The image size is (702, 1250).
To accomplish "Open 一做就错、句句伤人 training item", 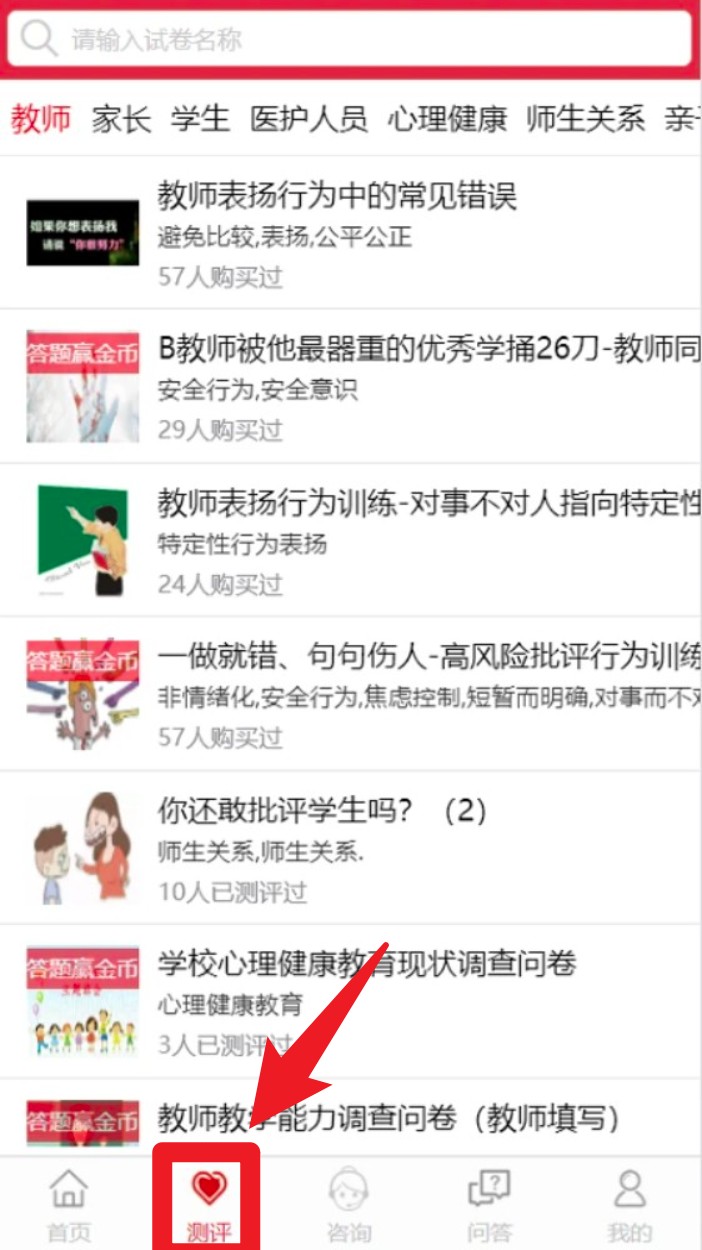I will tap(428, 658).
